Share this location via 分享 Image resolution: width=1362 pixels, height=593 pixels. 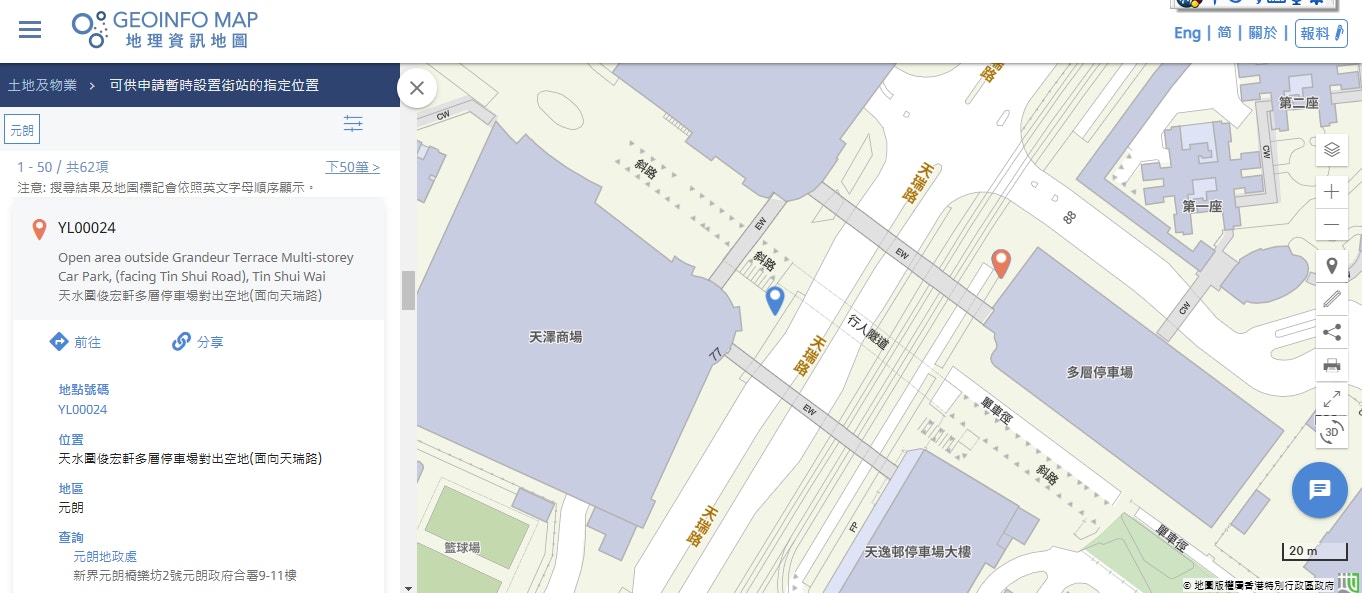click(x=198, y=342)
